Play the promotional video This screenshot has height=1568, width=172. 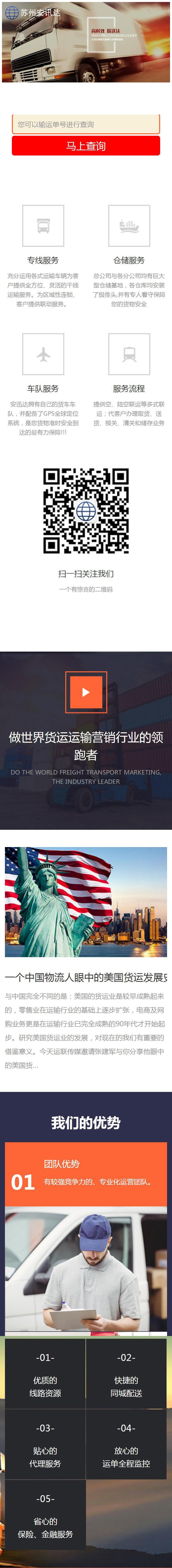(86, 692)
